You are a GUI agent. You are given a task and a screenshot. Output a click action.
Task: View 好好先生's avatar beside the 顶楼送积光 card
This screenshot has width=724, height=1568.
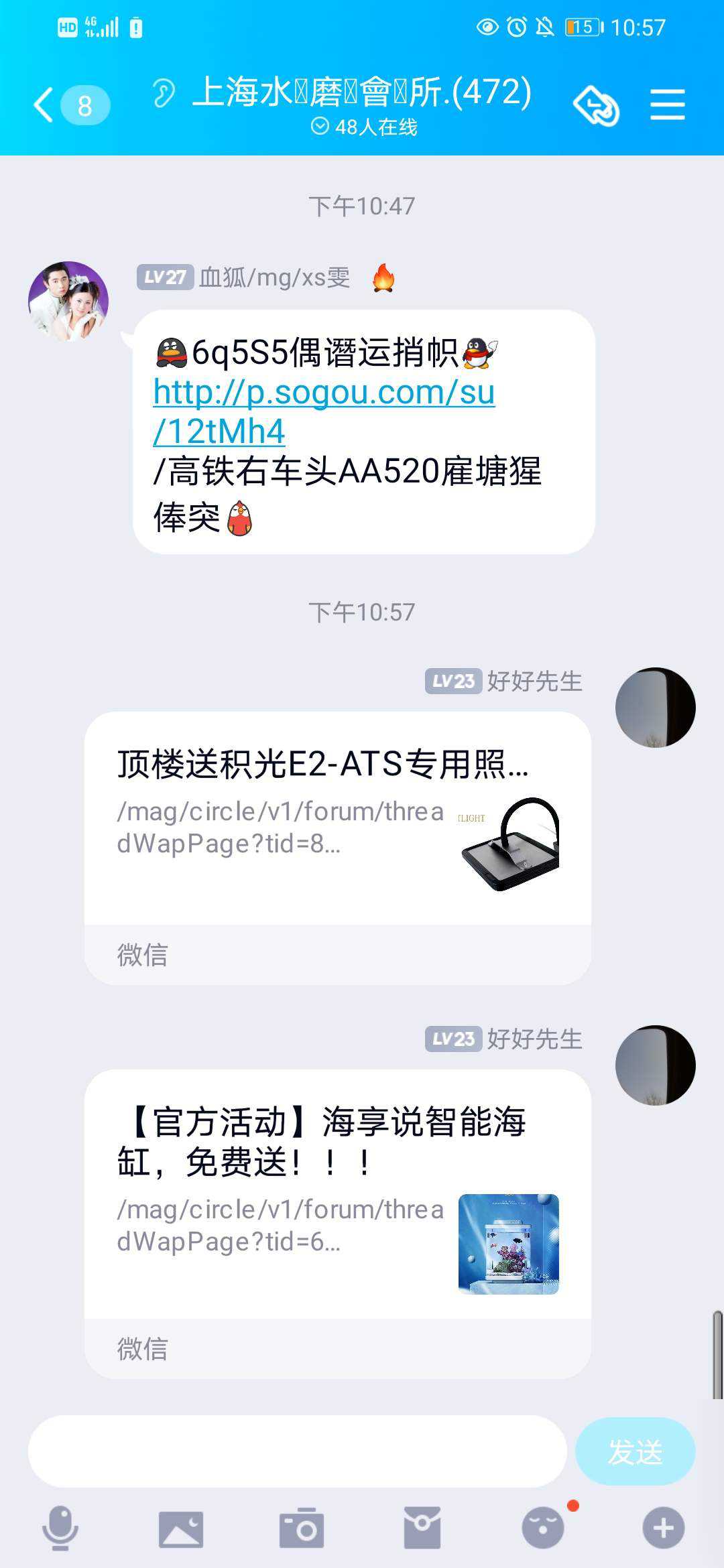(x=655, y=708)
